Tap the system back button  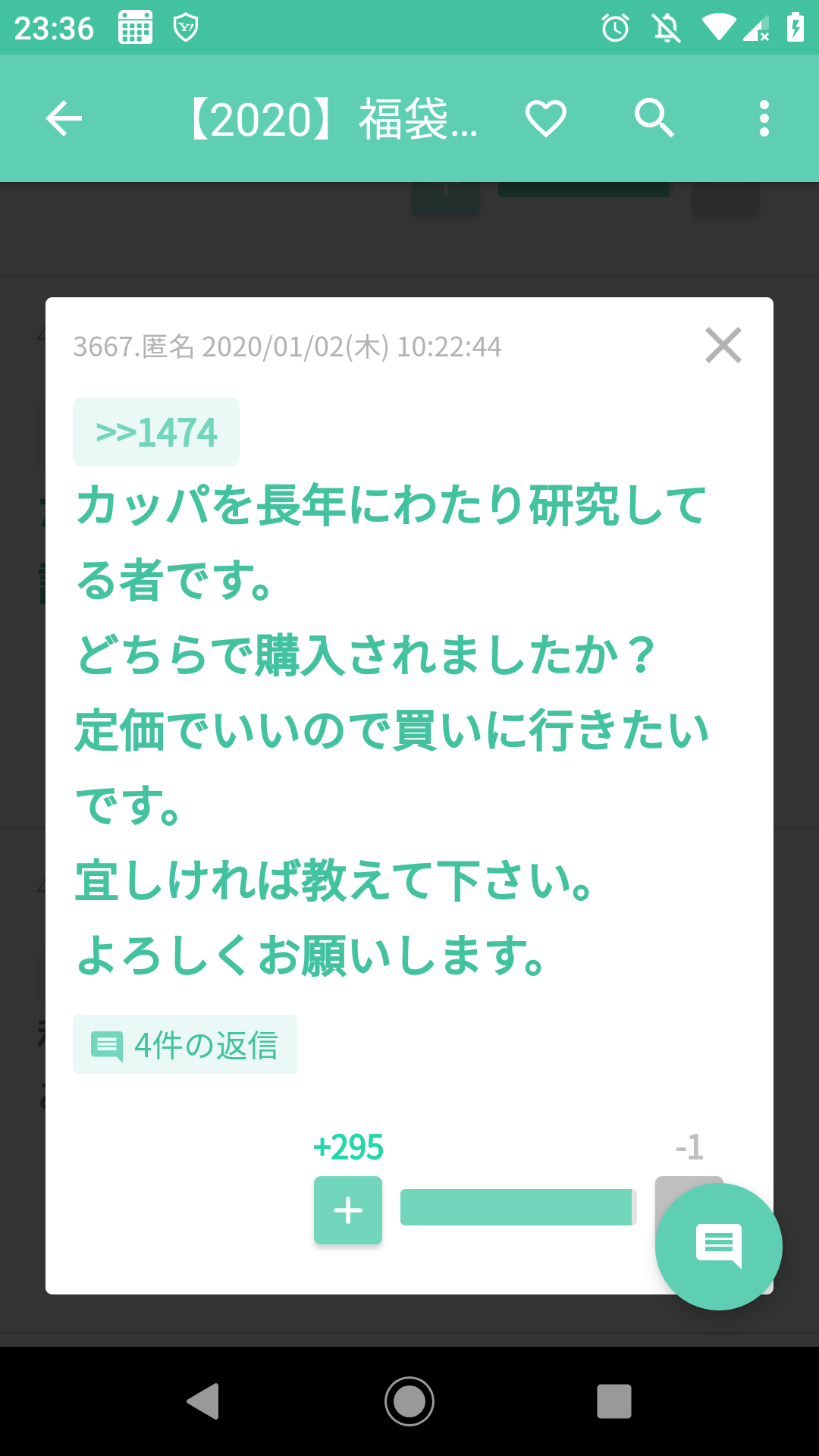(x=203, y=1401)
